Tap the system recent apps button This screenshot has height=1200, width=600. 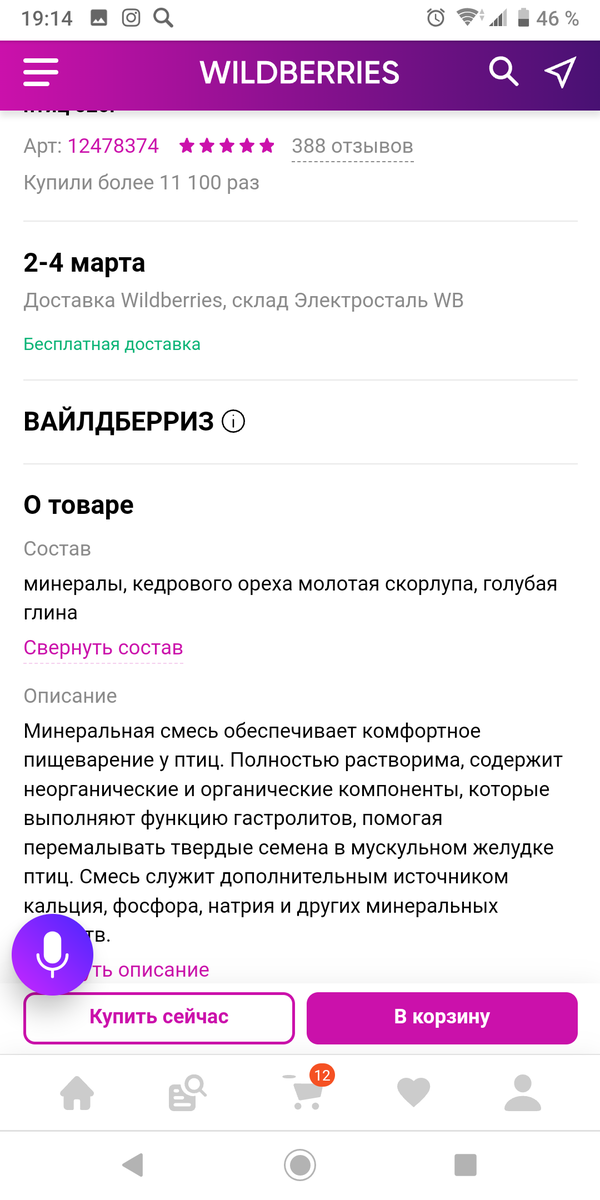466,1164
